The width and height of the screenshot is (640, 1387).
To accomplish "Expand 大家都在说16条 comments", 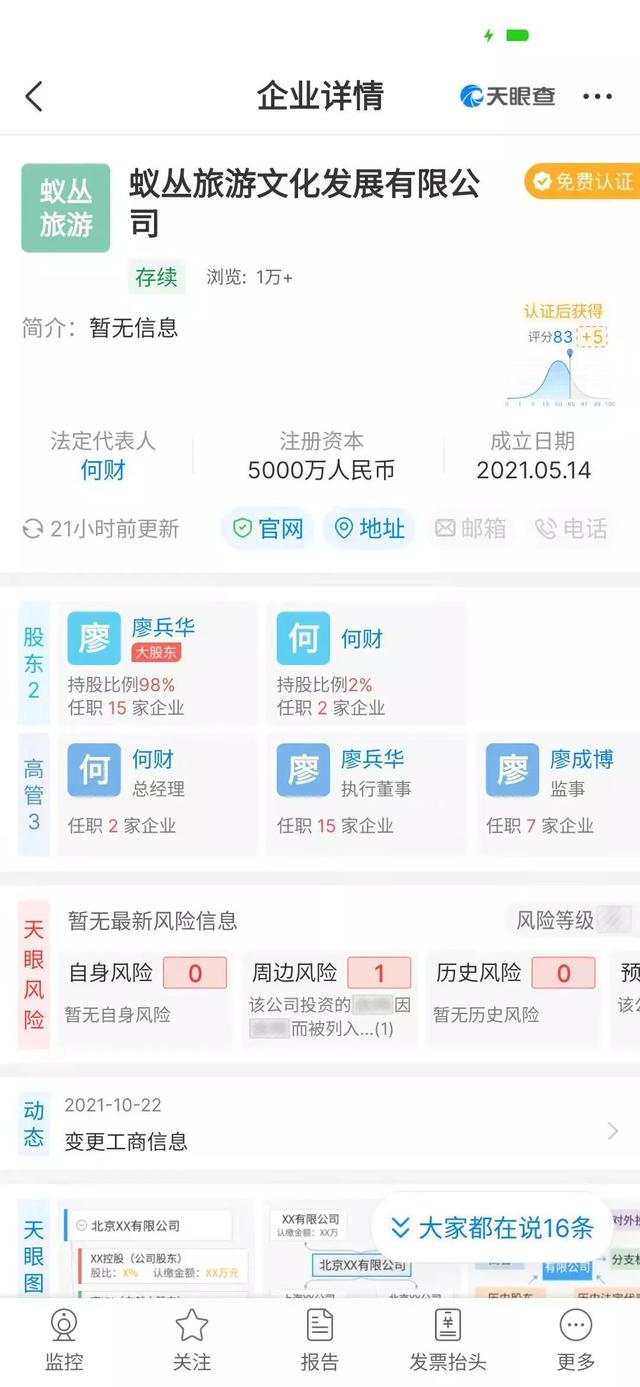I will (x=492, y=1228).
